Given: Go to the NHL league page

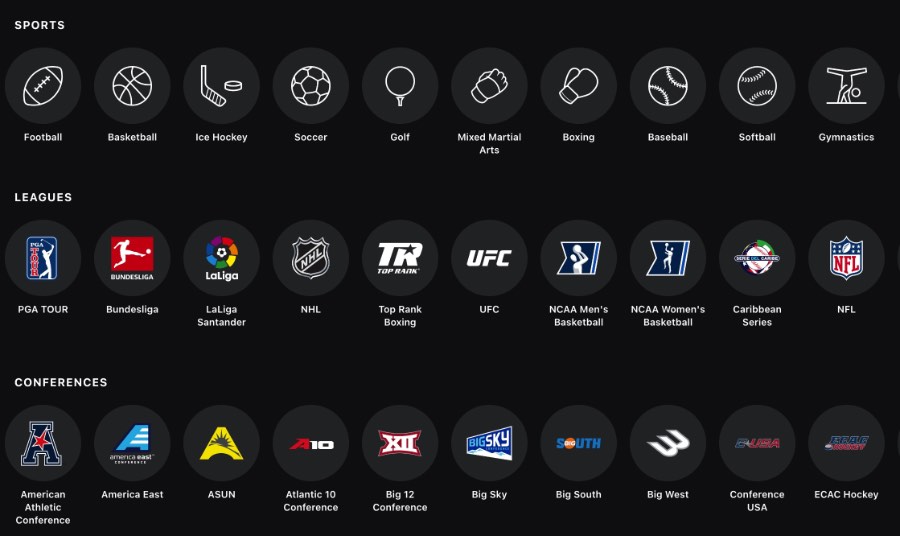Looking at the screenshot, I should click(311, 259).
